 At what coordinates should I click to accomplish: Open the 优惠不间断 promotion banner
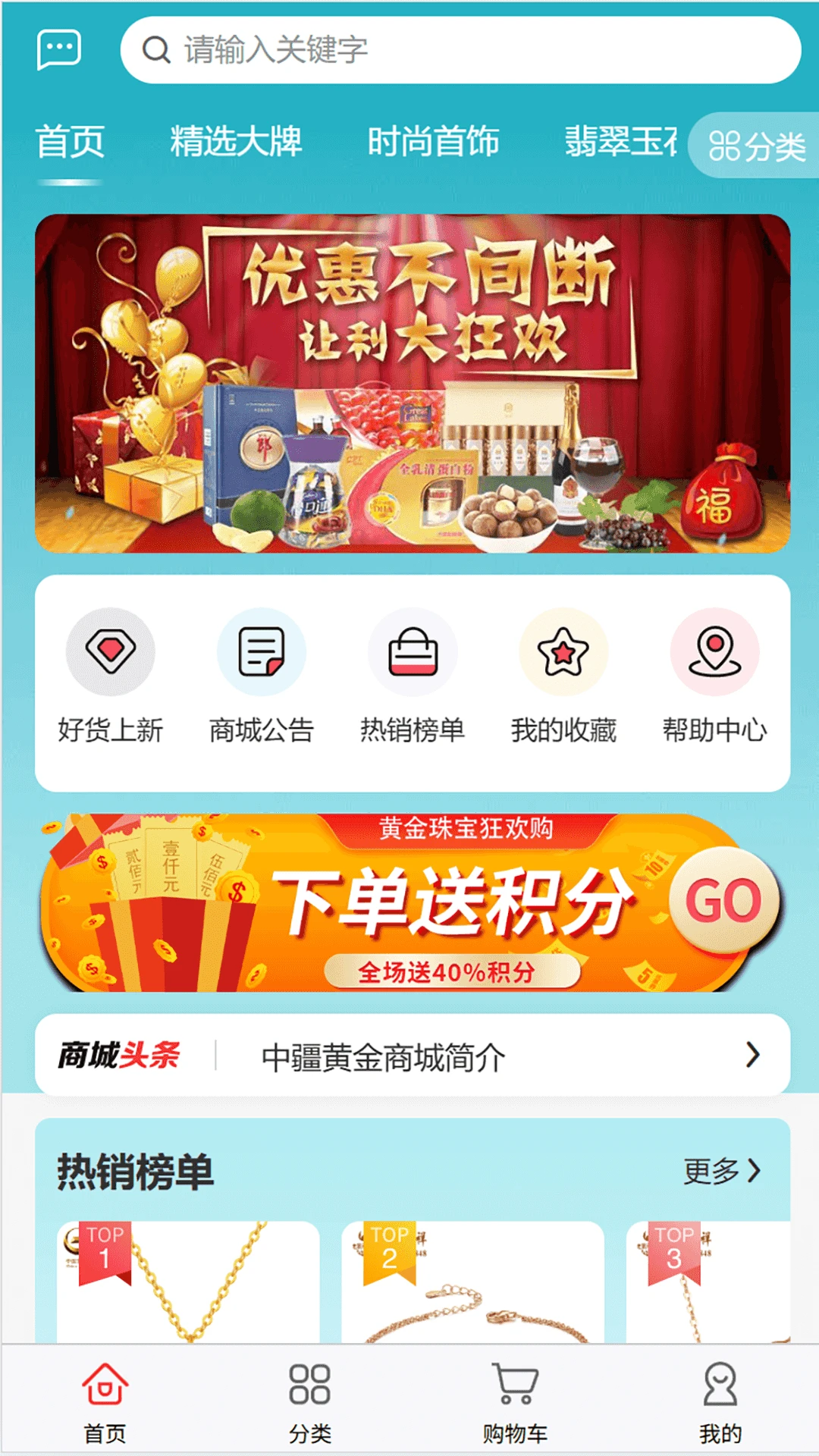[x=413, y=383]
